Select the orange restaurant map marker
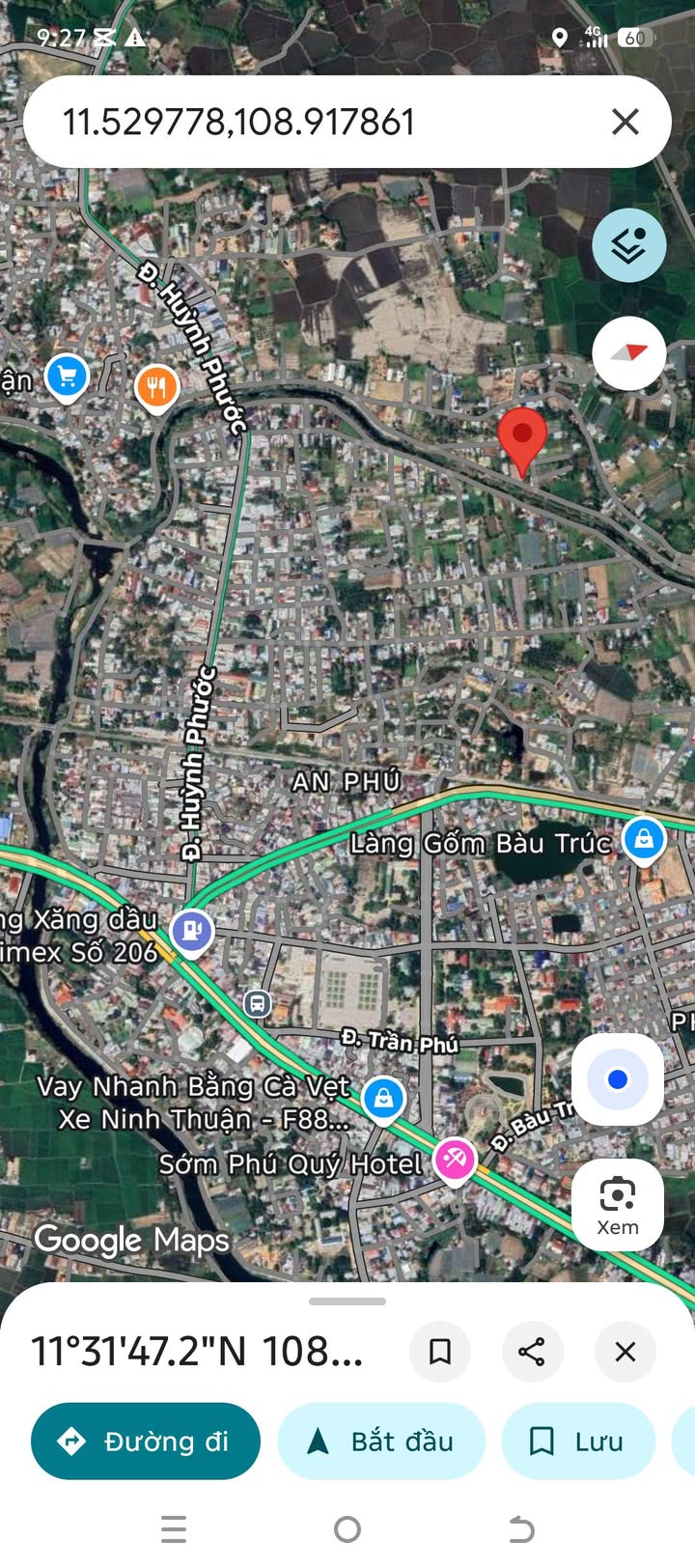Screen dimensions: 695x1568 (156, 387)
